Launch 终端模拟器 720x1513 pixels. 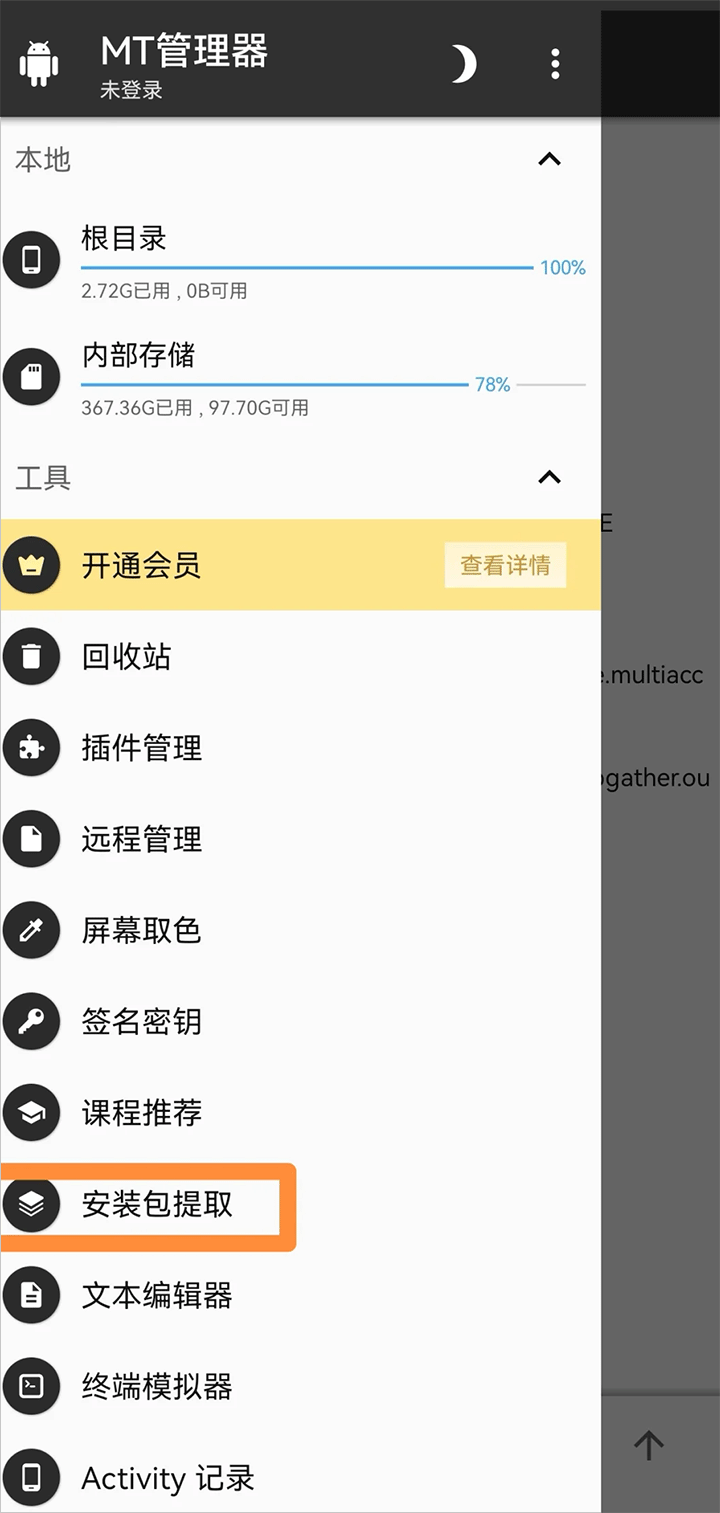[x=157, y=1386]
